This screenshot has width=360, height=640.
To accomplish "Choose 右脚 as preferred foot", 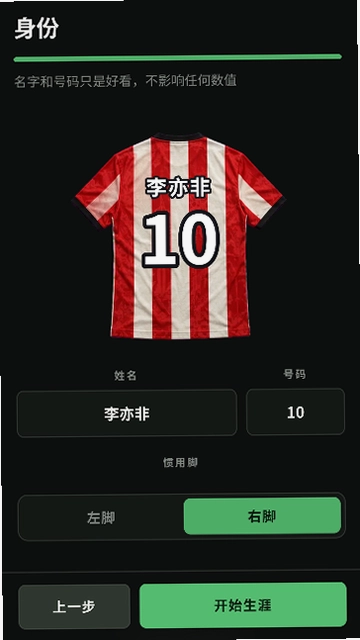I will click(x=262, y=516).
